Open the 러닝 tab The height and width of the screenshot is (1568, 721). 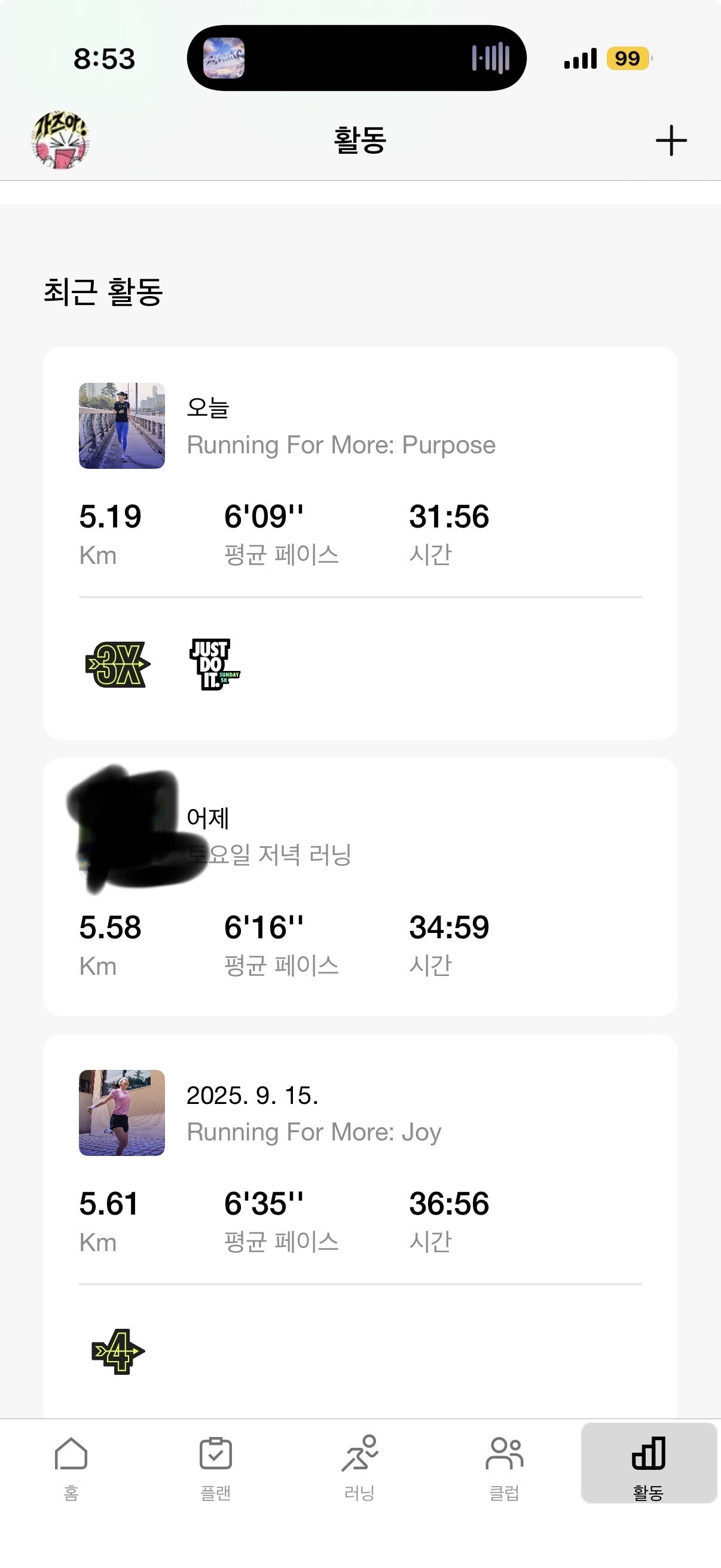pyautogui.click(x=359, y=1466)
